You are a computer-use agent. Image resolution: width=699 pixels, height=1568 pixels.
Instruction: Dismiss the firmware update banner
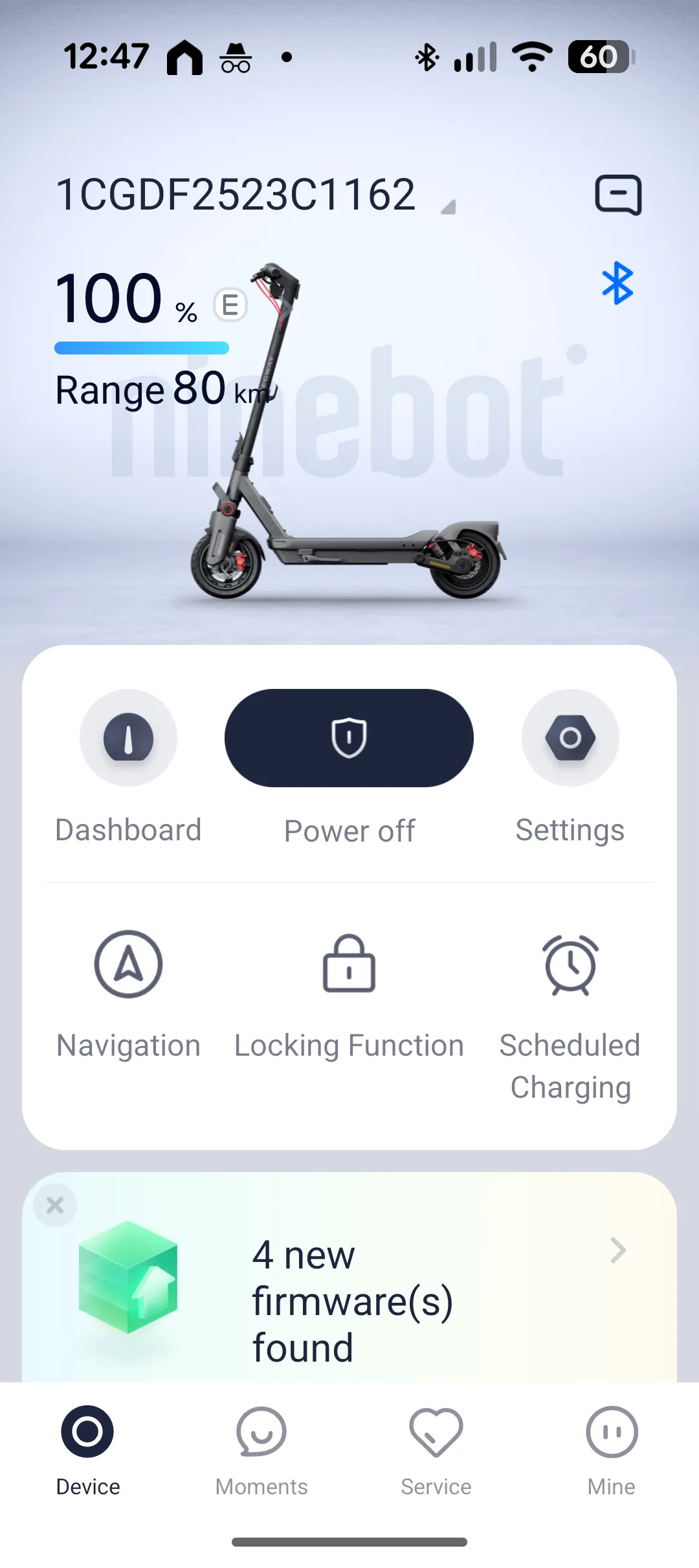pos(55,1205)
